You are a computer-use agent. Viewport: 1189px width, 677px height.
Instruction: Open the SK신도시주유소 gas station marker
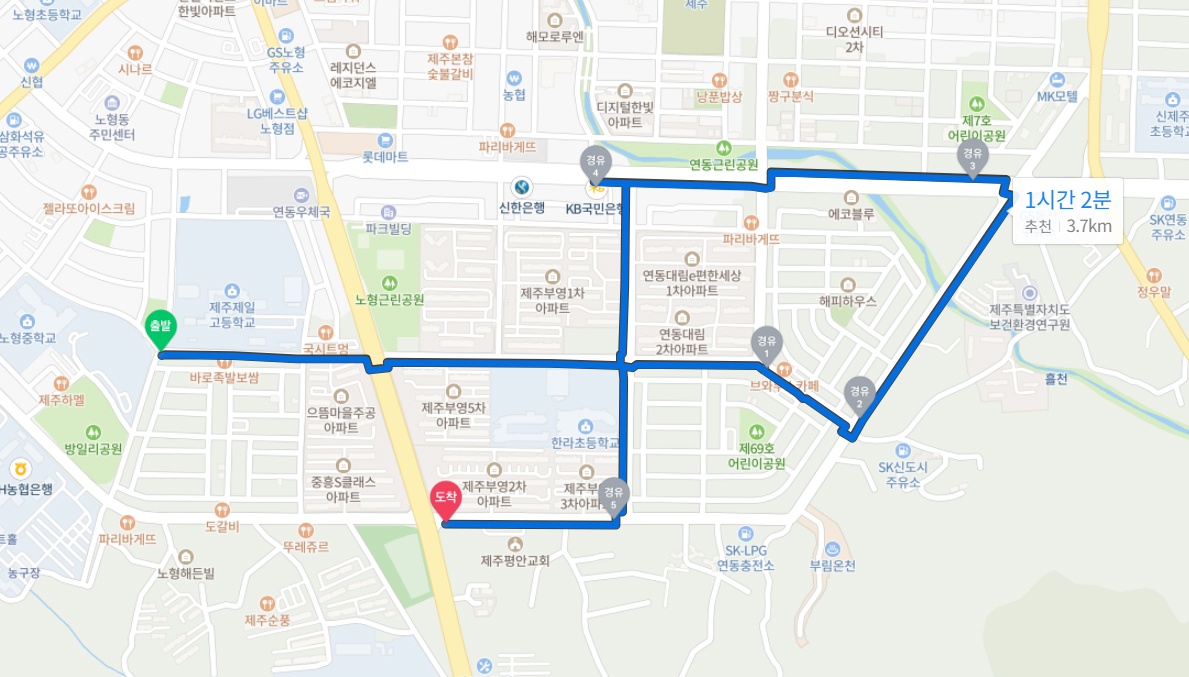tap(903, 450)
